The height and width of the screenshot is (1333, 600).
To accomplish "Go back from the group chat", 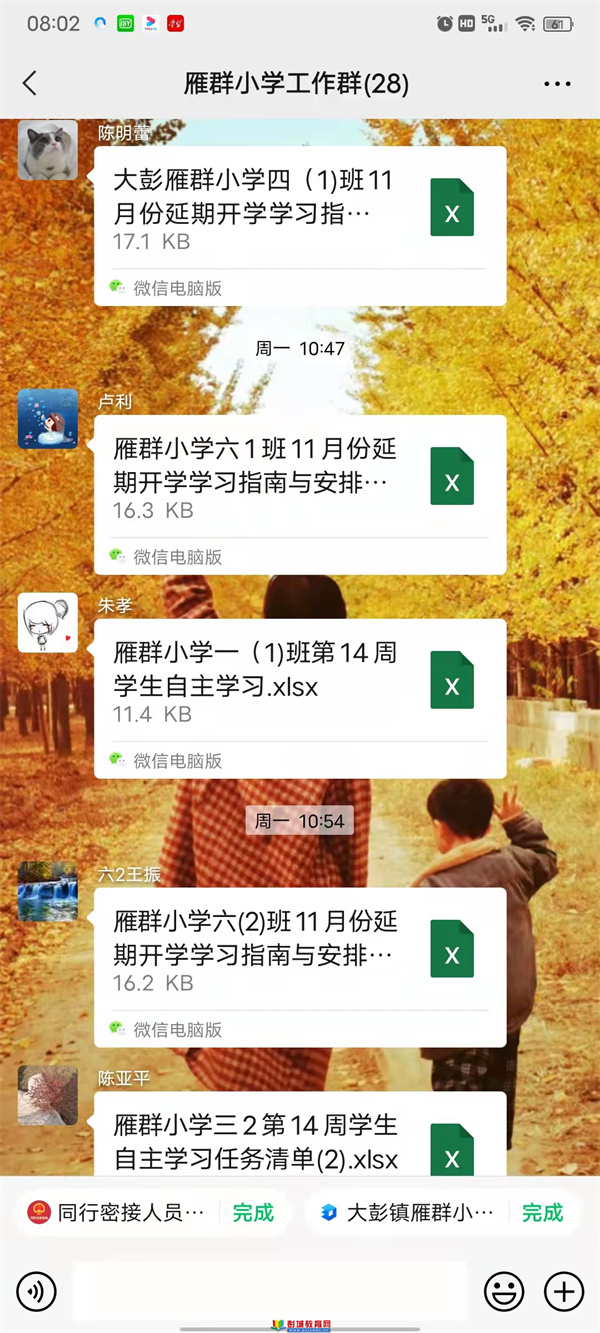I will coord(30,84).
